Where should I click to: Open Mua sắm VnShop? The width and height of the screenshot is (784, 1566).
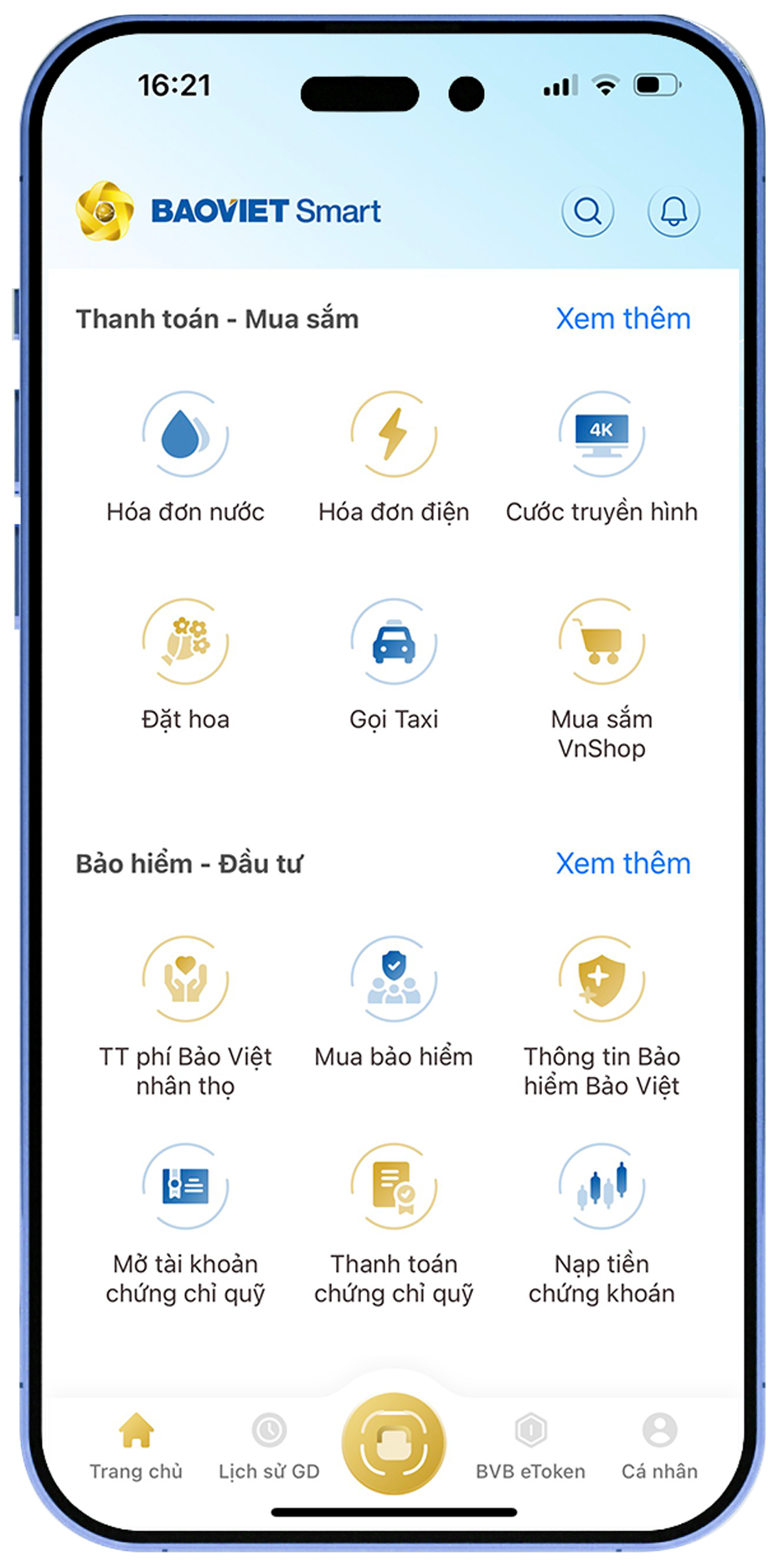(601, 643)
